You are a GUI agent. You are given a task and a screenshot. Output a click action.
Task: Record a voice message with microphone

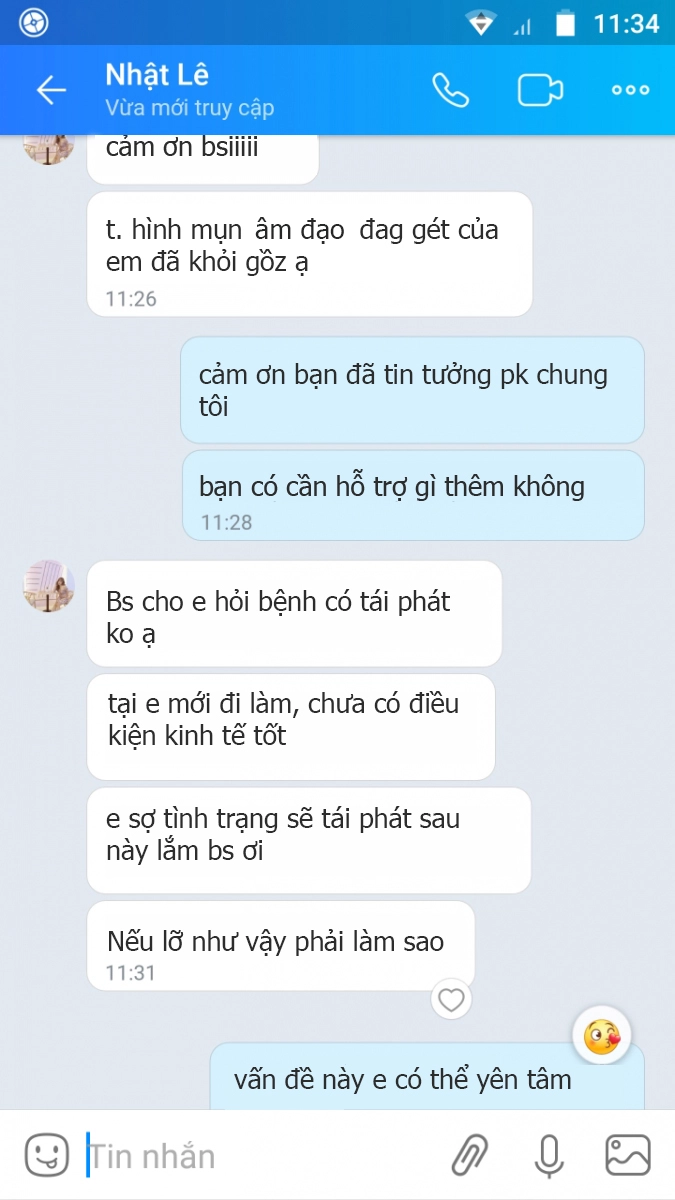(548, 1156)
